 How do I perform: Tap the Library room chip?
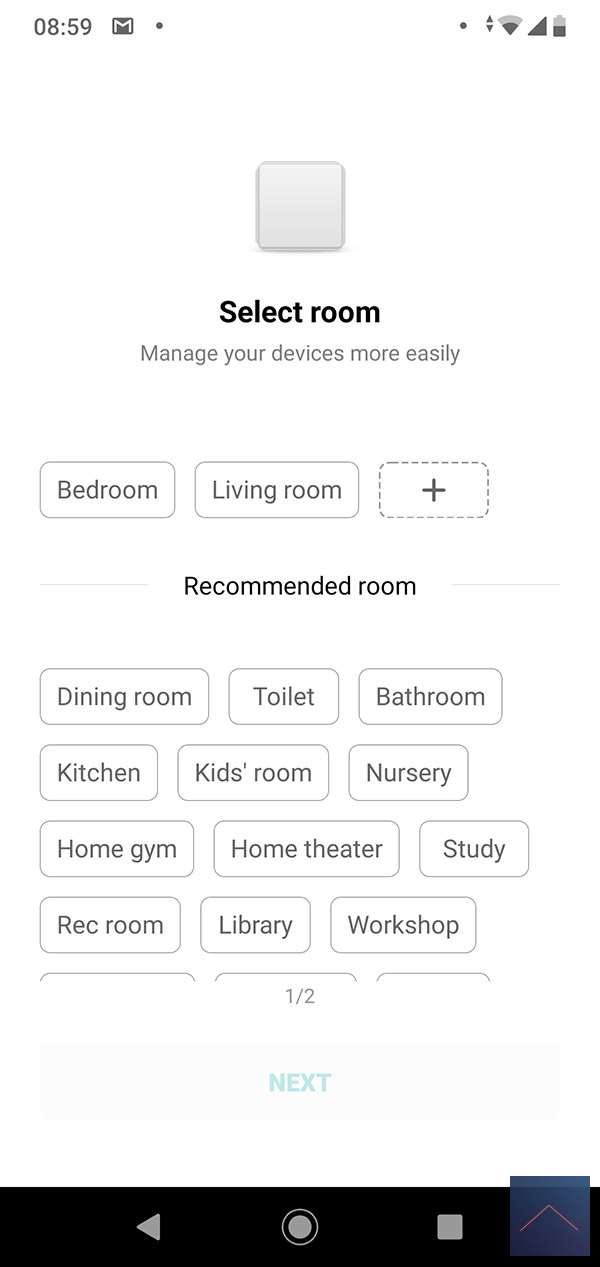click(x=255, y=925)
